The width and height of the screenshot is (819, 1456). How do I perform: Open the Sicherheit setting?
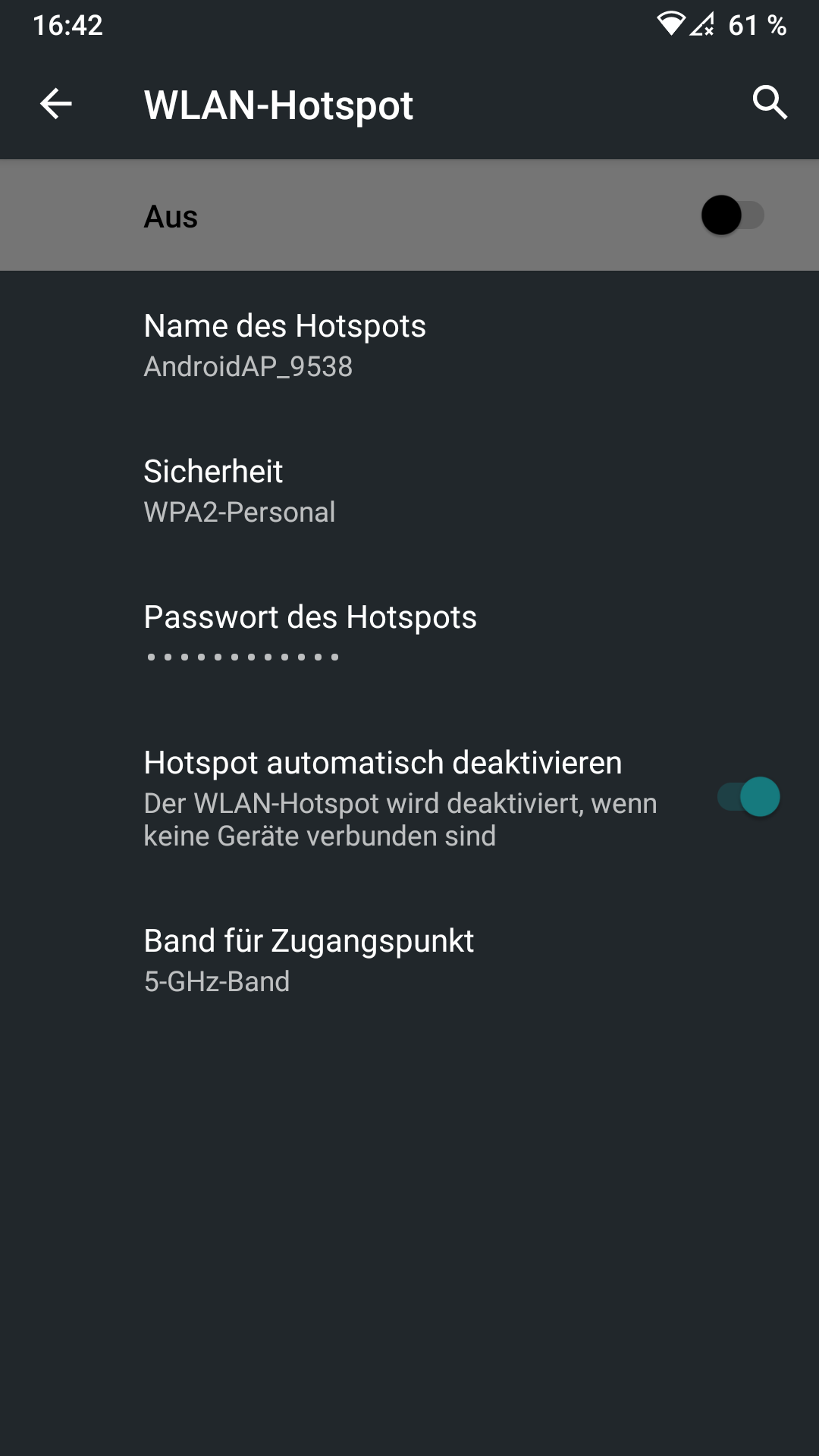[x=240, y=491]
